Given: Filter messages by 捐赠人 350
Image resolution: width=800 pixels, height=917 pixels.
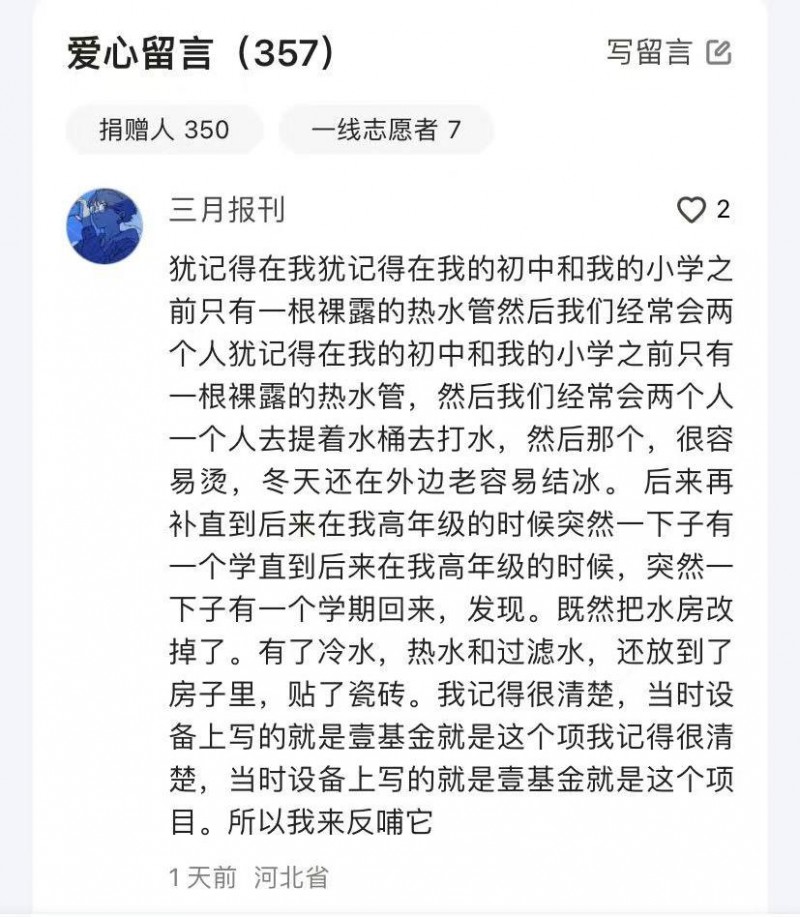Looking at the screenshot, I should click(x=164, y=129).
